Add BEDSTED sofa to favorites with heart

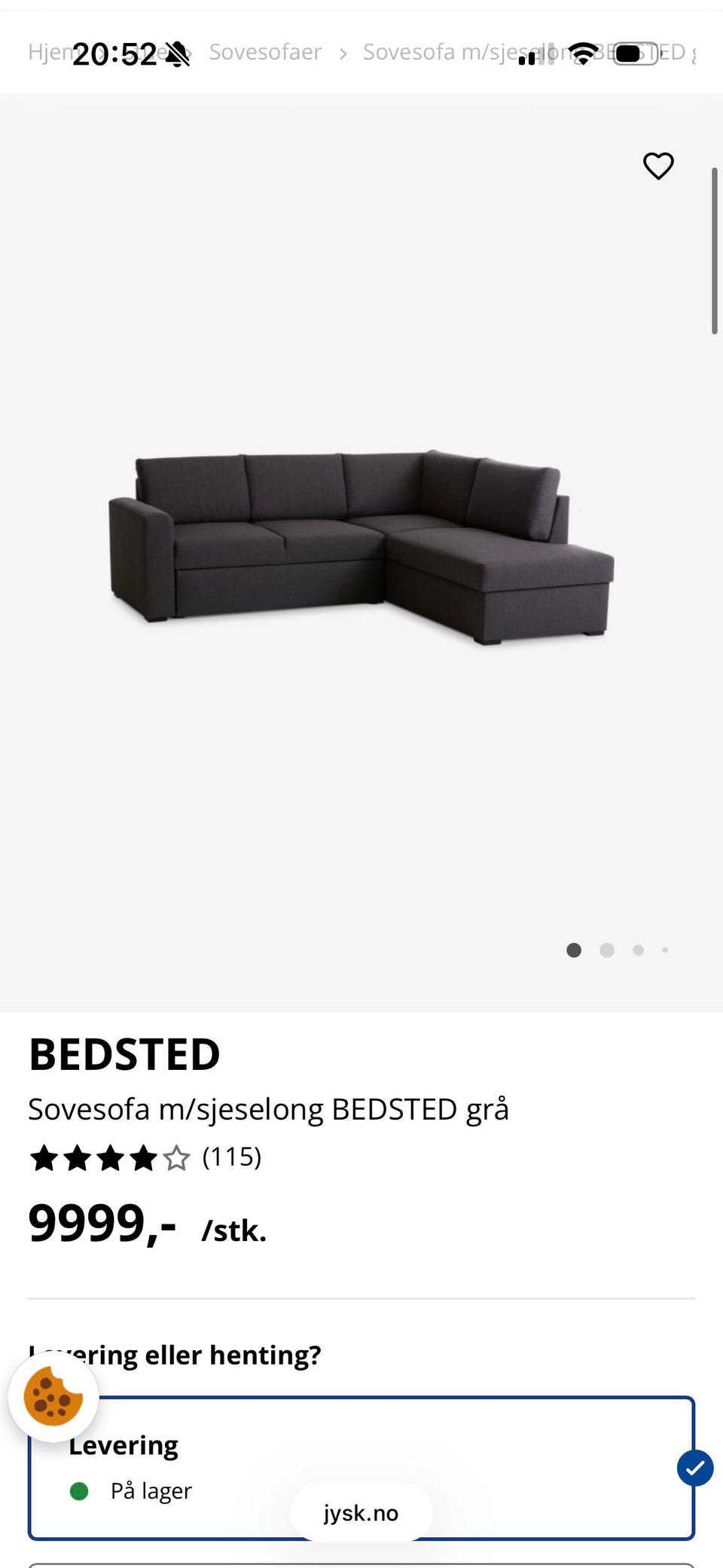click(658, 166)
